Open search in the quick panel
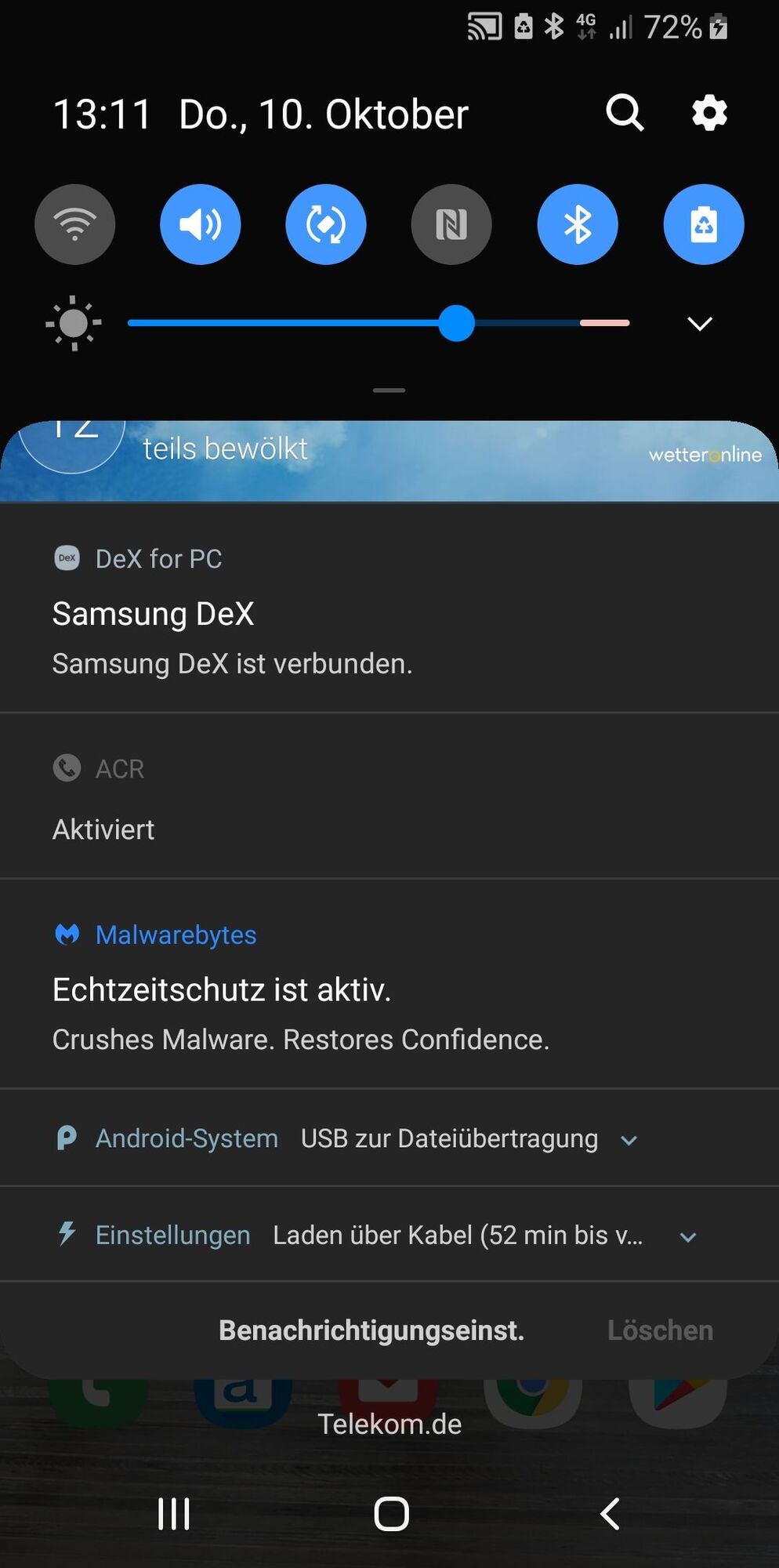This screenshot has width=779, height=1568. [625, 114]
